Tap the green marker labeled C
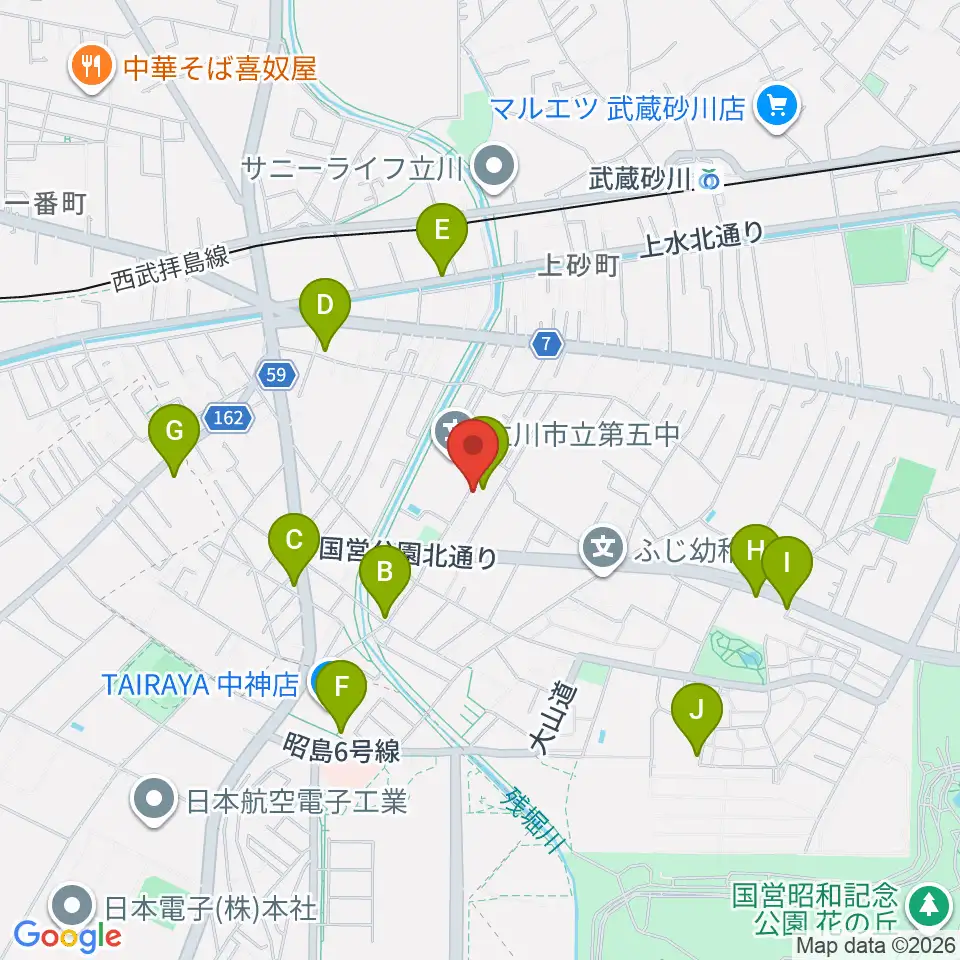960x960 pixels. (x=294, y=547)
